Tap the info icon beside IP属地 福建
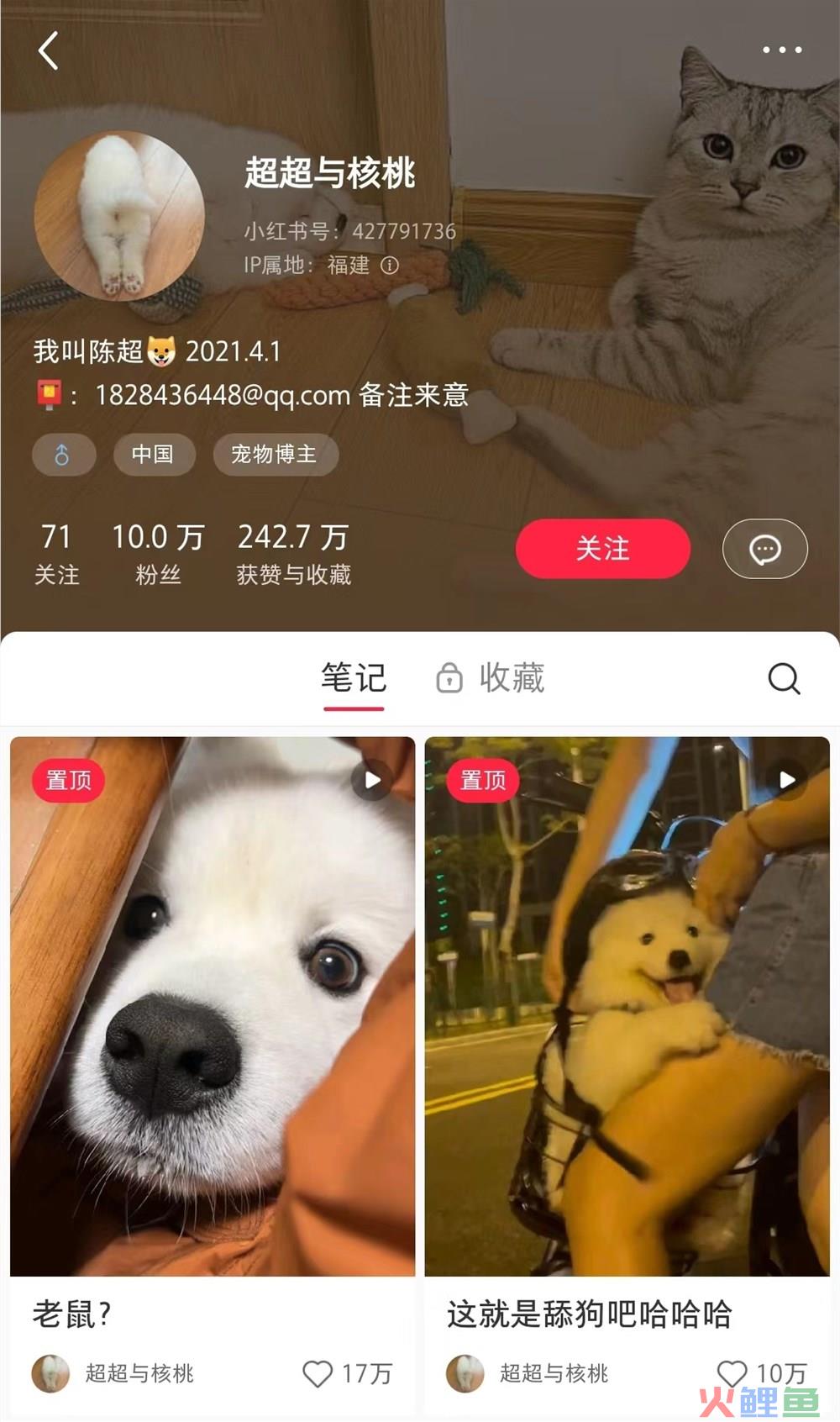 [390, 266]
